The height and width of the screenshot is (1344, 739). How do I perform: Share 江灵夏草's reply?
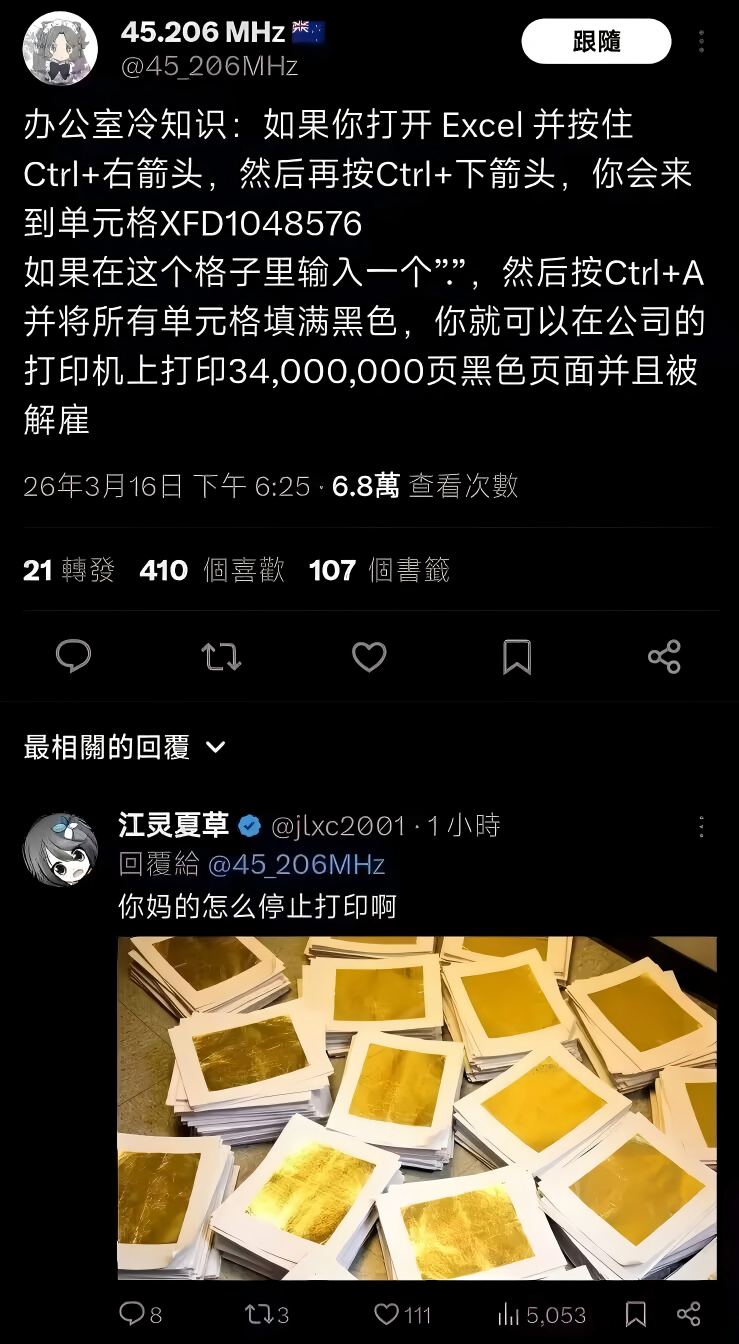688,1313
